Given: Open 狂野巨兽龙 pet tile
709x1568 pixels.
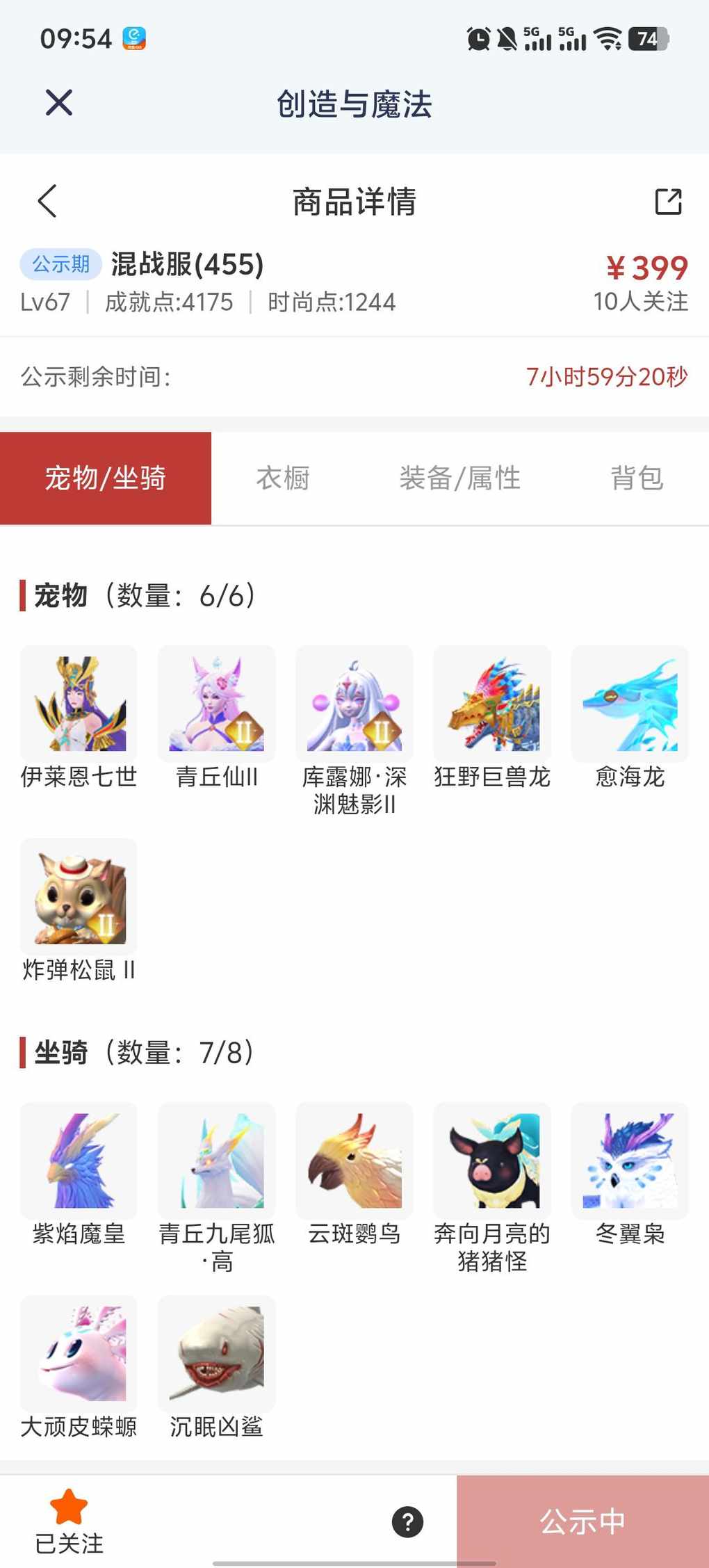Looking at the screenshot, I should 492,704.
